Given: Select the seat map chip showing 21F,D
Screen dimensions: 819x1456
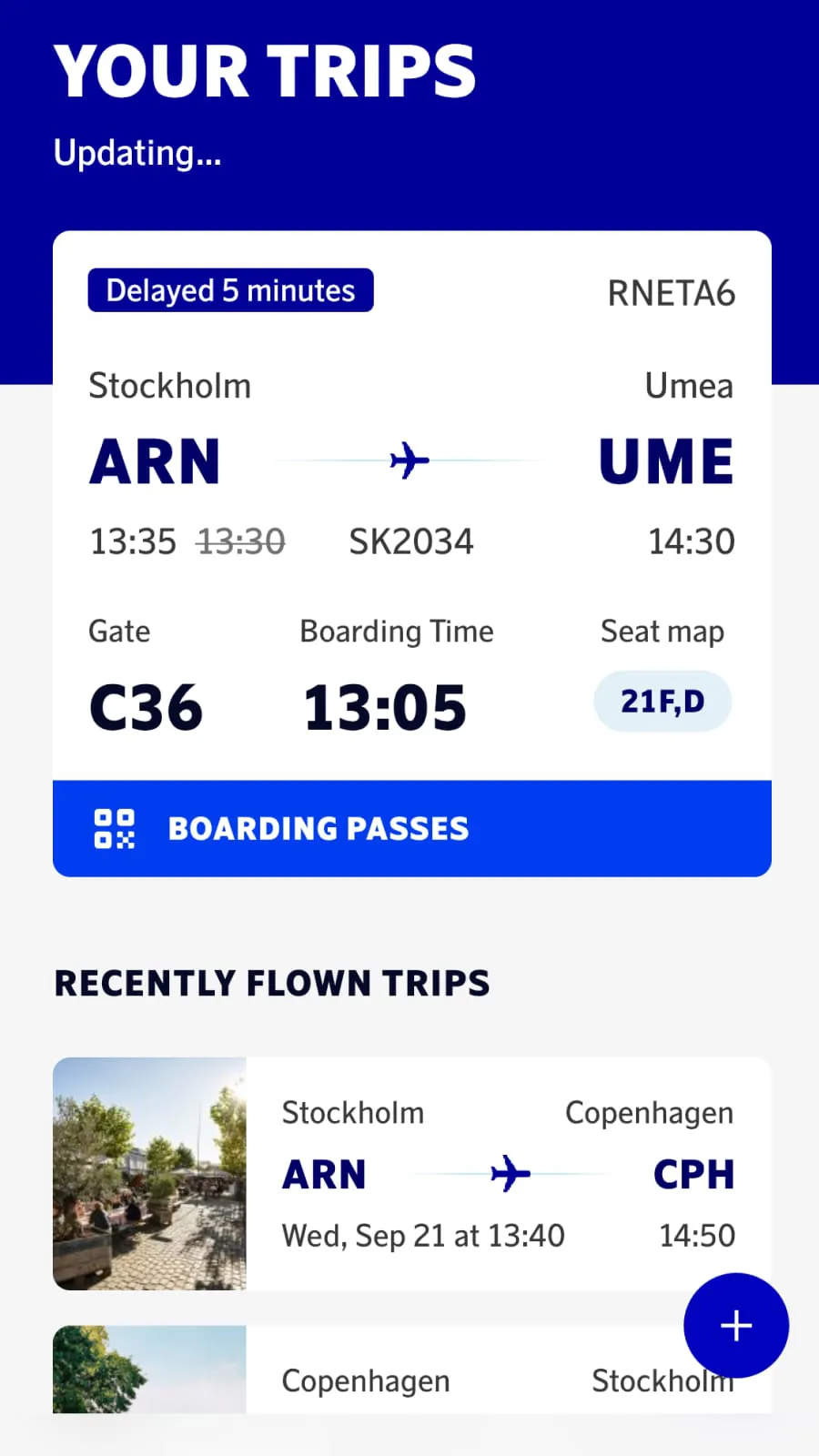Looking at the screenshot, I should tap(662, 701).
